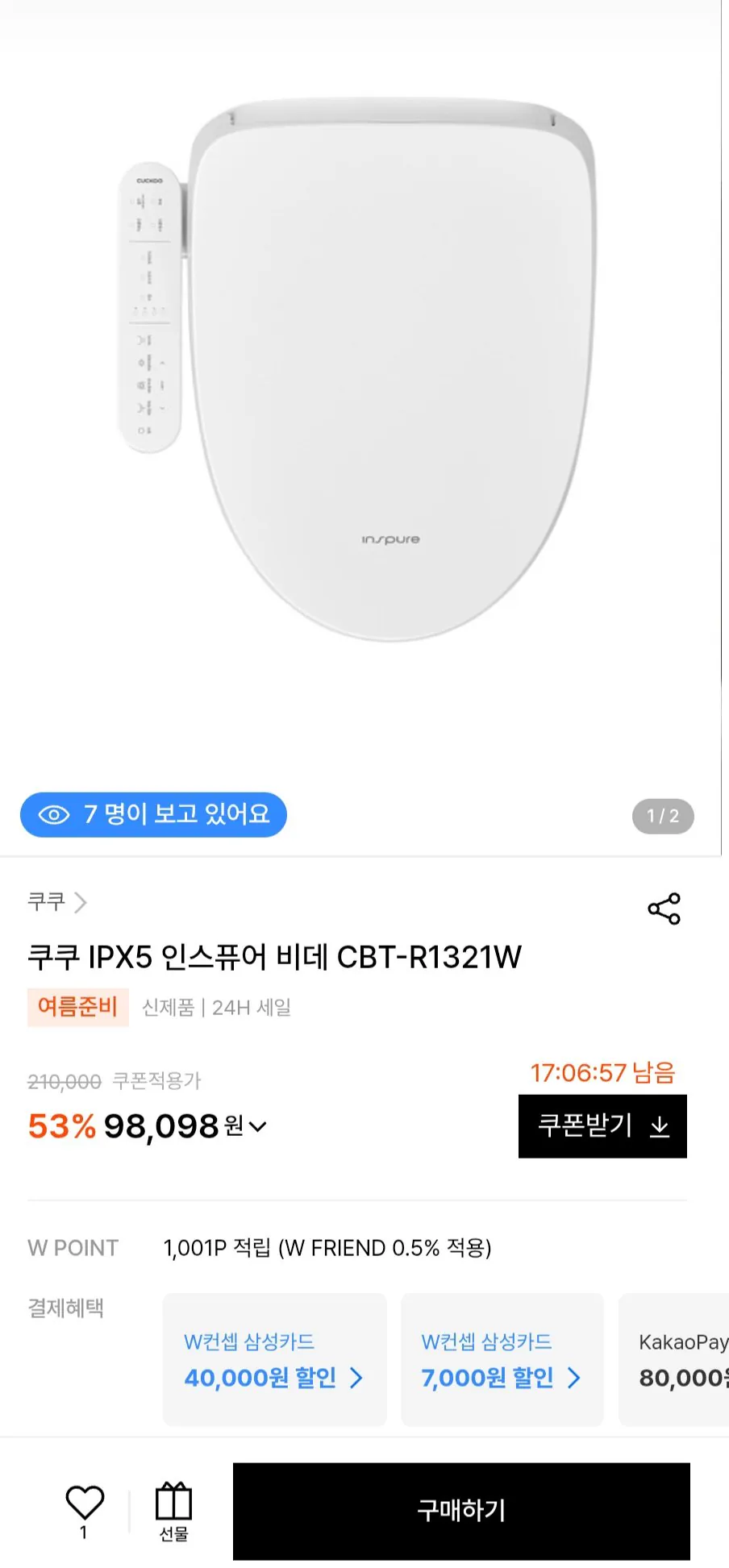Screen dimensions: 729x1568
Task: Click the 1/2 image page indicator
Action: point(662,816)
